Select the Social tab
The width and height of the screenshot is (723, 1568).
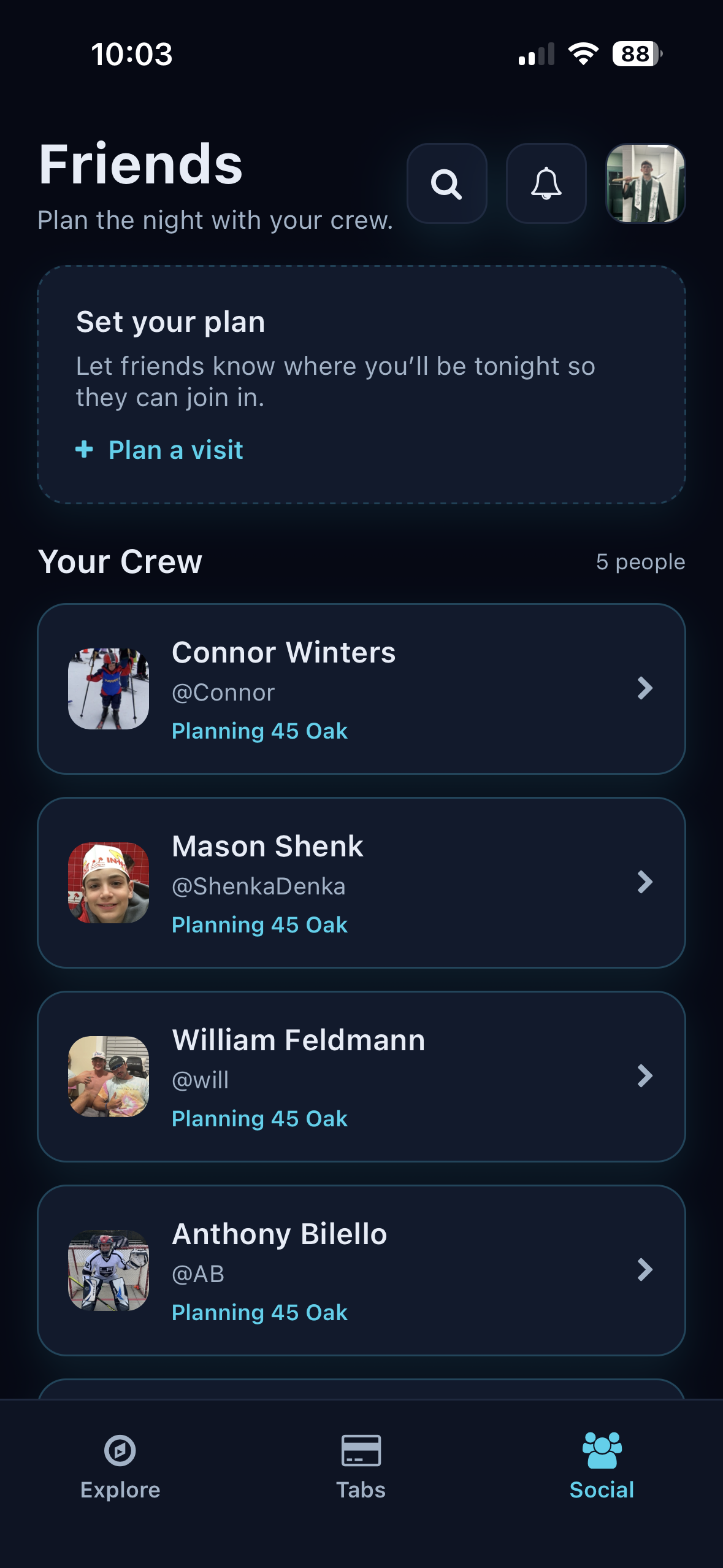click(602, 1467)
